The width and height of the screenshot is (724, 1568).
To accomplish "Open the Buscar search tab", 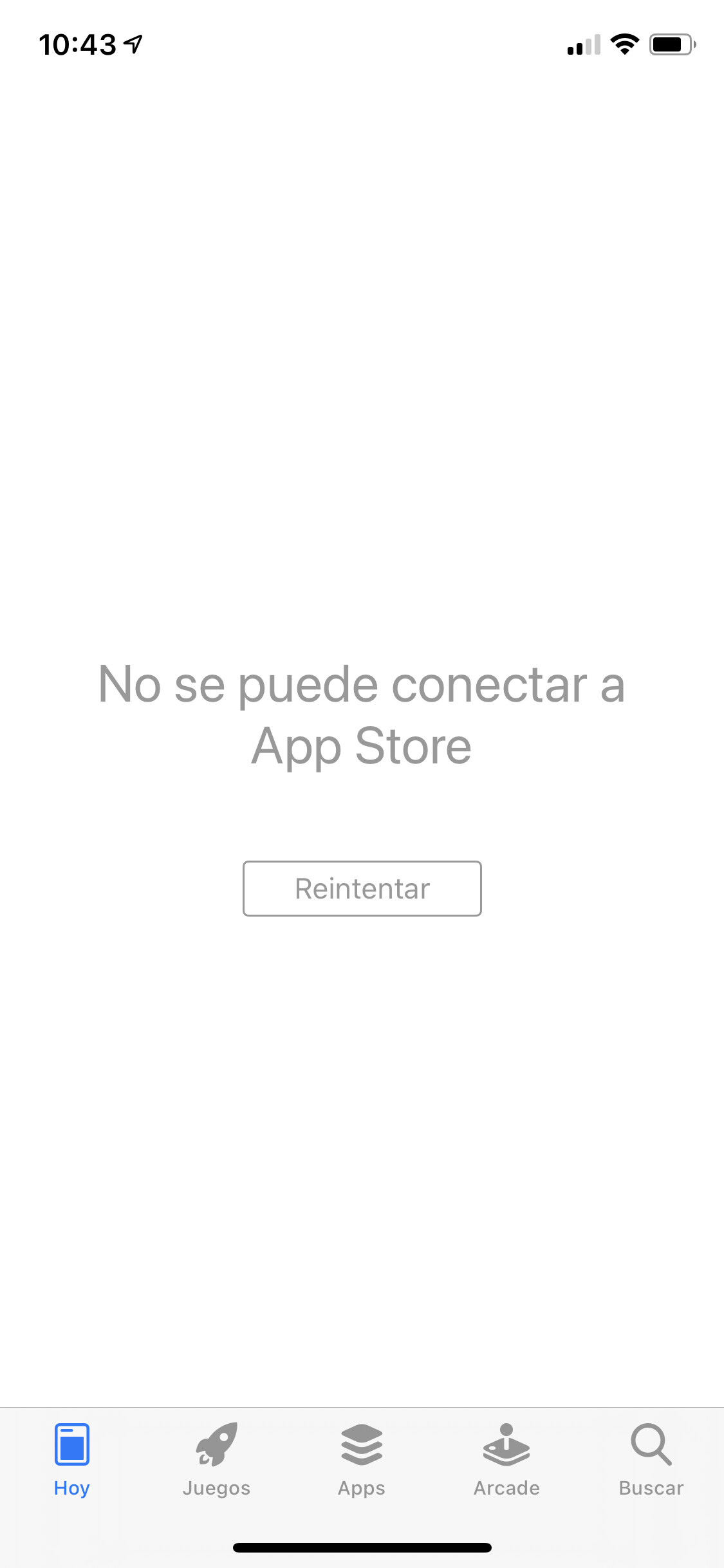I will click(651, 1460).
